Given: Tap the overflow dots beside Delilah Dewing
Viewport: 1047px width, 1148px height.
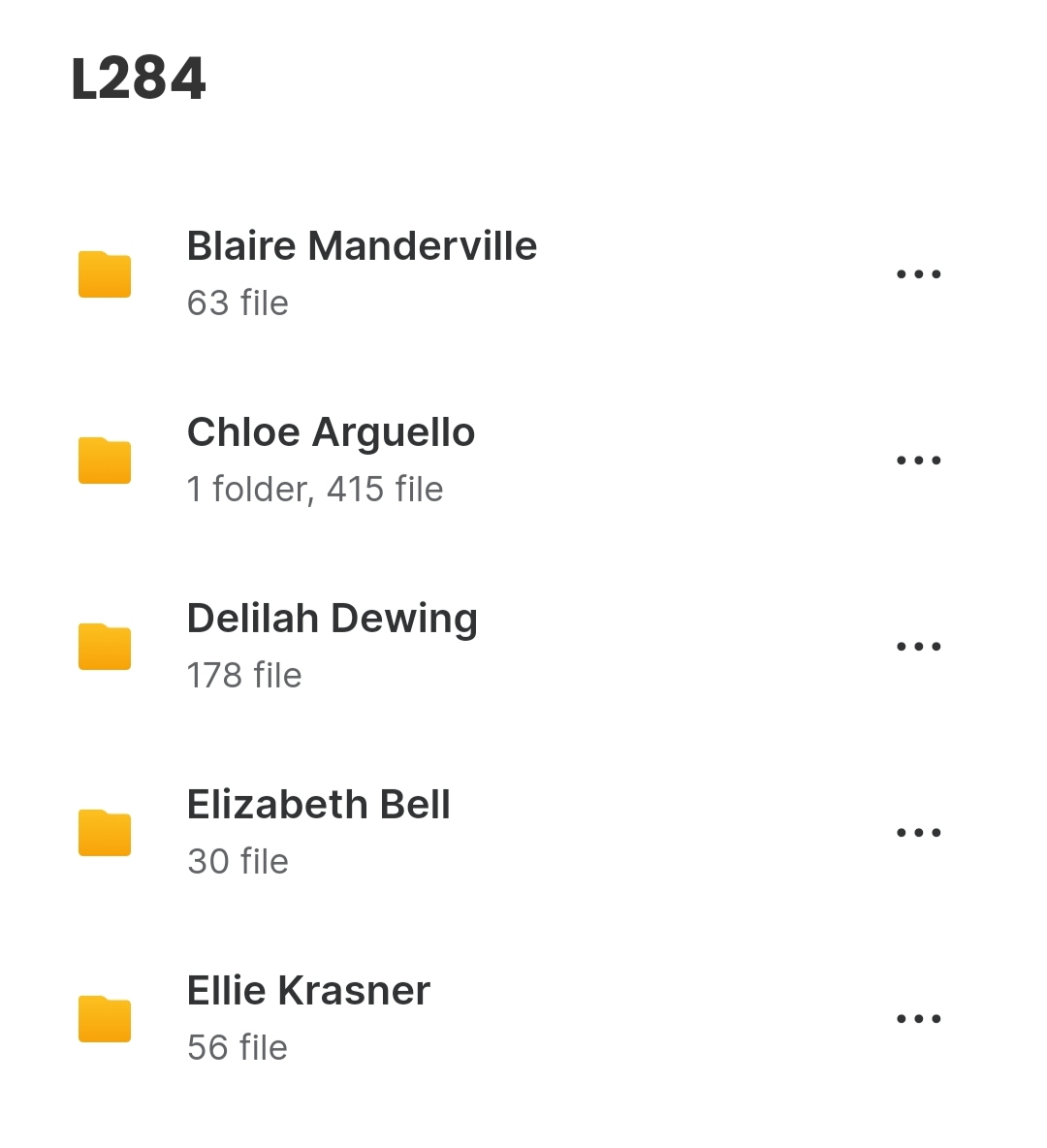Looking at the screenshot, I should click(x=918, y=647).
